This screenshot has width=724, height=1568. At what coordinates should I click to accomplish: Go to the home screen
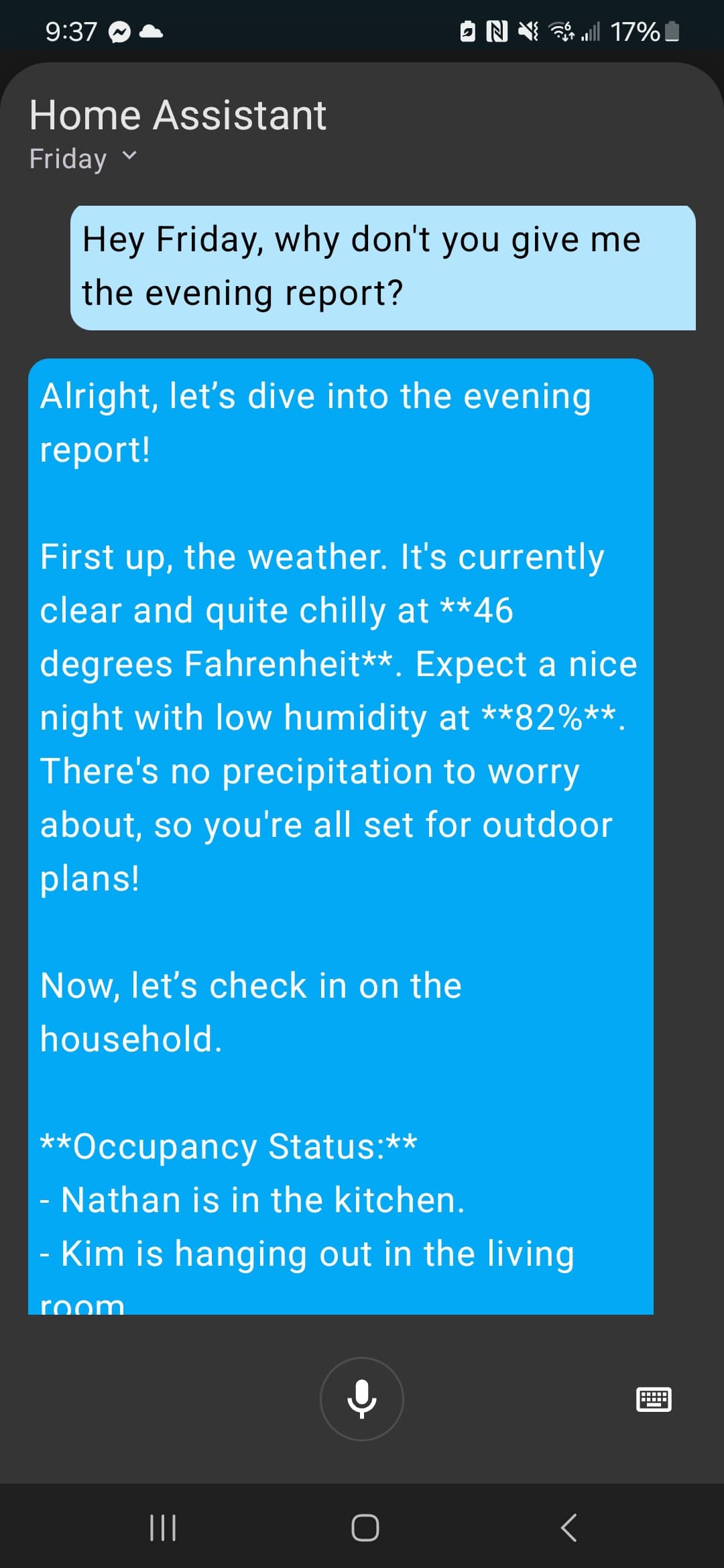365,1528
